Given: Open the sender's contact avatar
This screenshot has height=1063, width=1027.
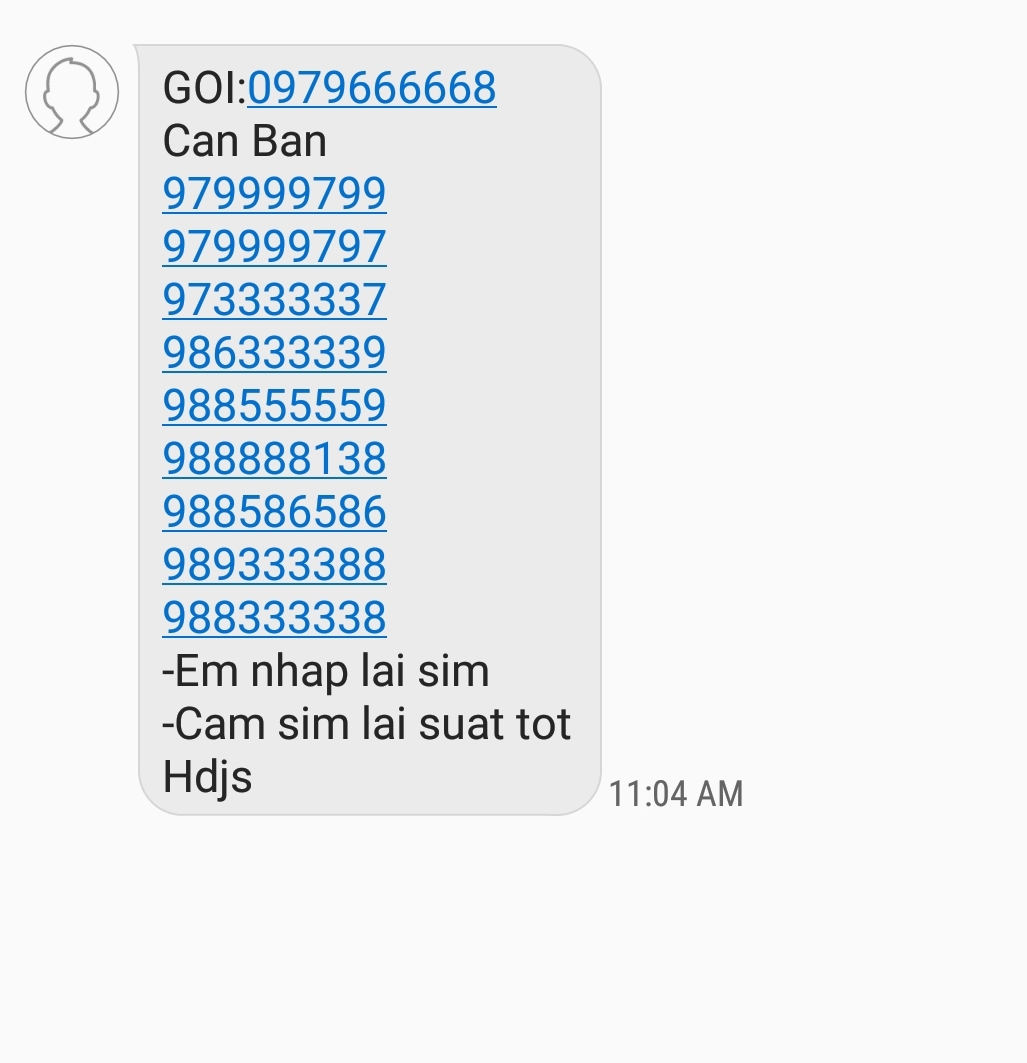Looking at the screenshot, I should [72, 92].
